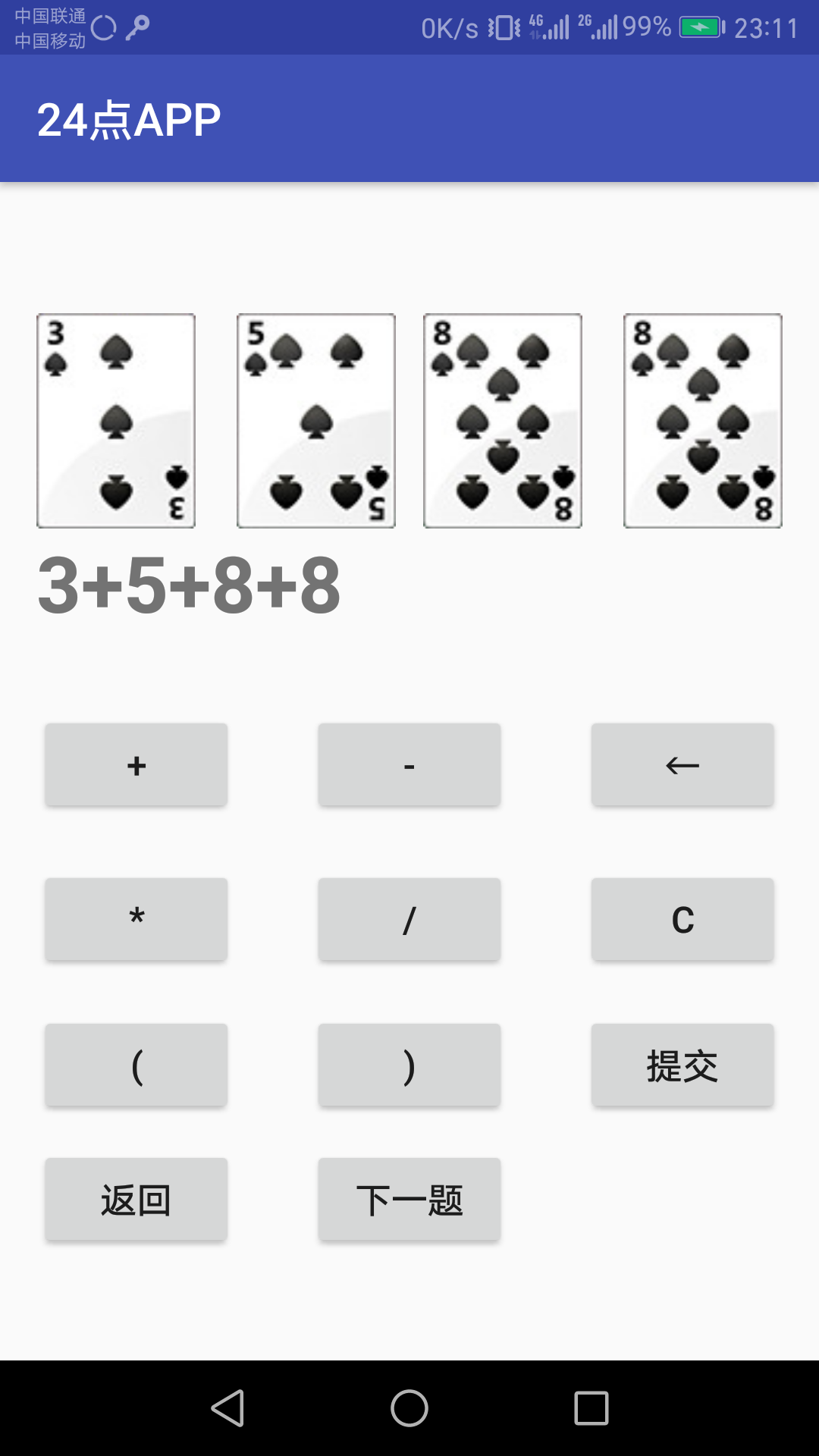Select the 5 of spades card
The image size is (819, 1456).
pos(316,421)
